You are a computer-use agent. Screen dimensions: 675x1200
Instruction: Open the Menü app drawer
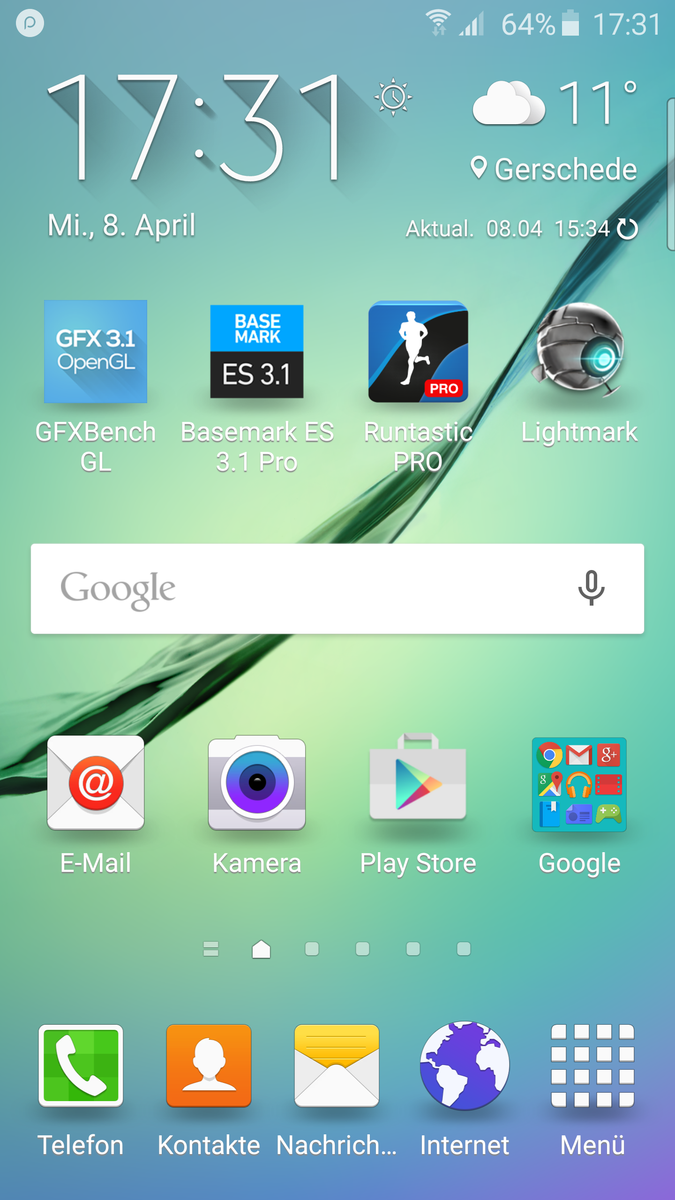coord(593,1066)
